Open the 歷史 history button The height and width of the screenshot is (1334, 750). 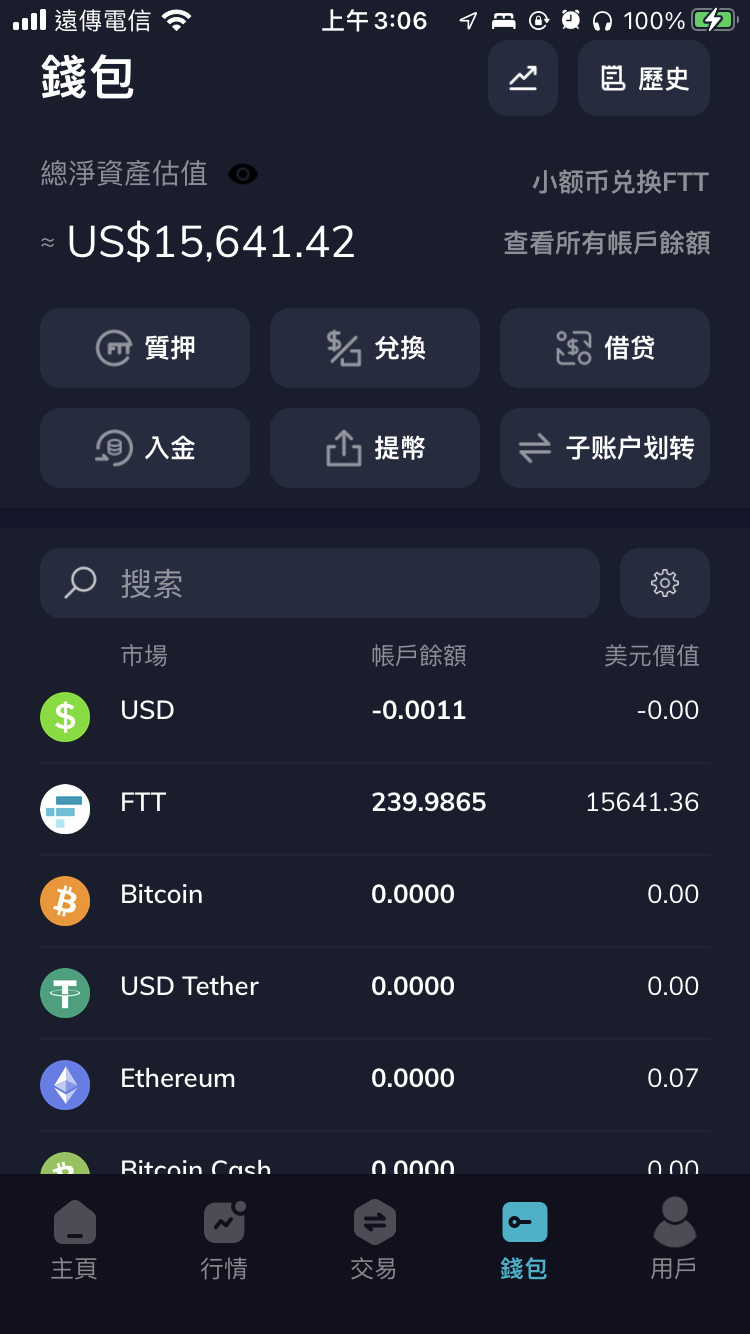coord(644,78)
